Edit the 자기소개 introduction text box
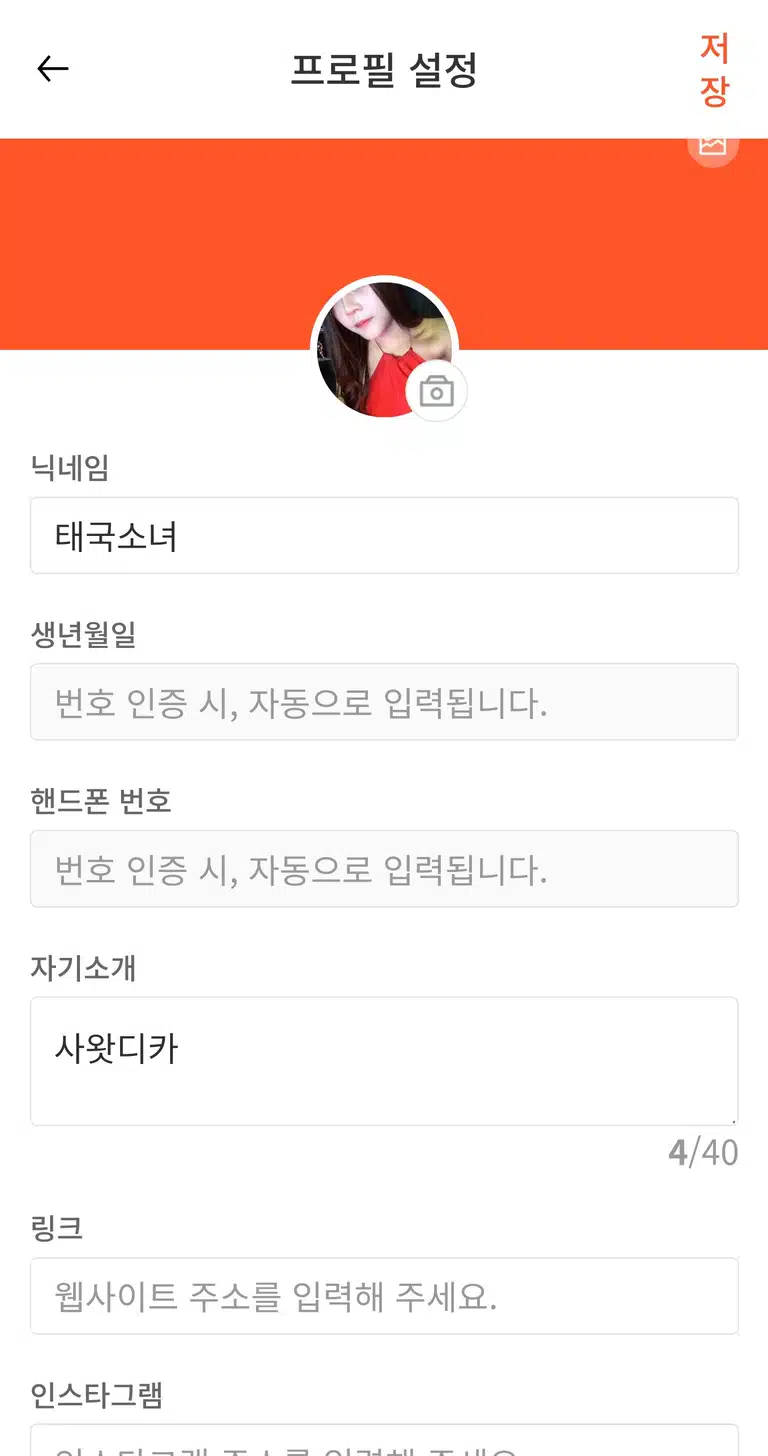 tap(384, 1061)
